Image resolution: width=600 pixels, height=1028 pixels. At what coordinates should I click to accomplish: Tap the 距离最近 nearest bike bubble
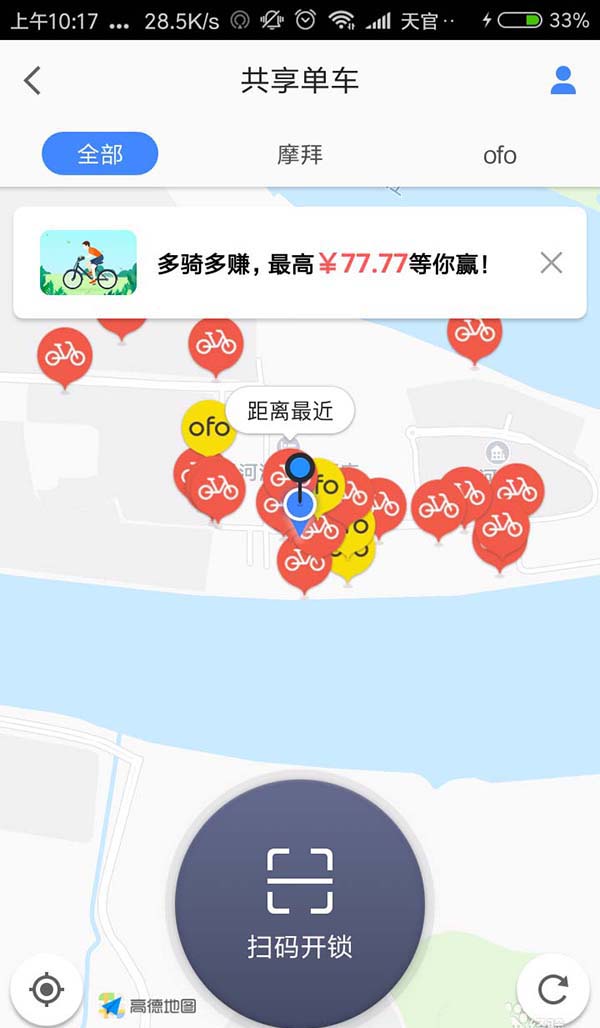click(290, 411)
